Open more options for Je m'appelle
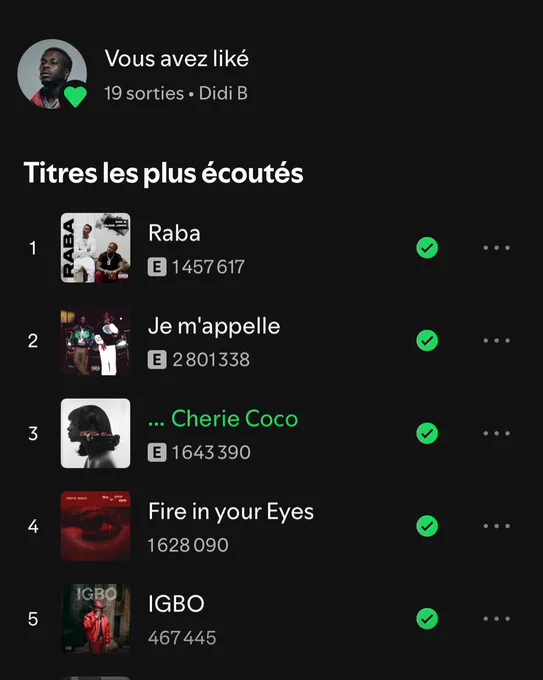 [x=497, y=341]
